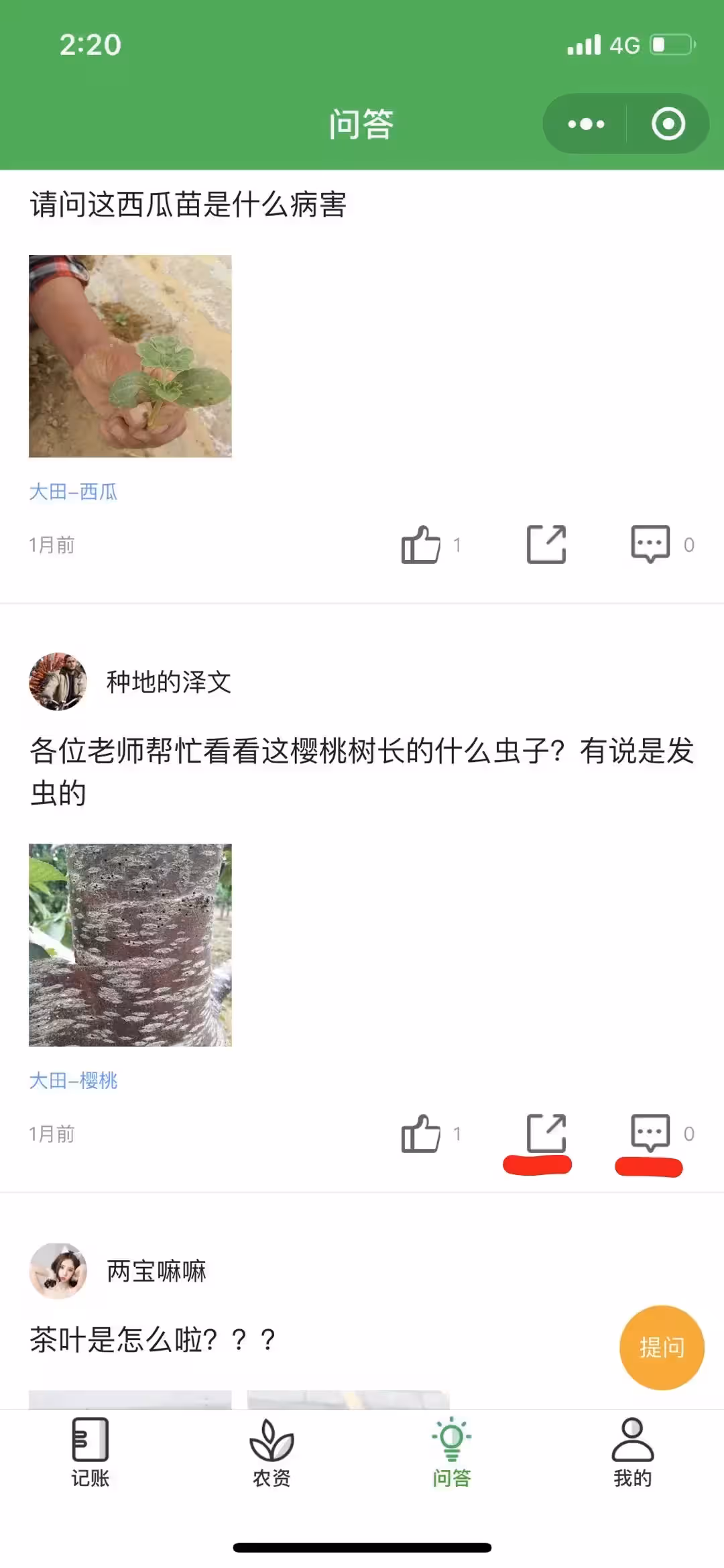This screenshot has height=1568, width=724.
Task: Comment on the cherry tree pest question
Action: tap(650, 1133)
